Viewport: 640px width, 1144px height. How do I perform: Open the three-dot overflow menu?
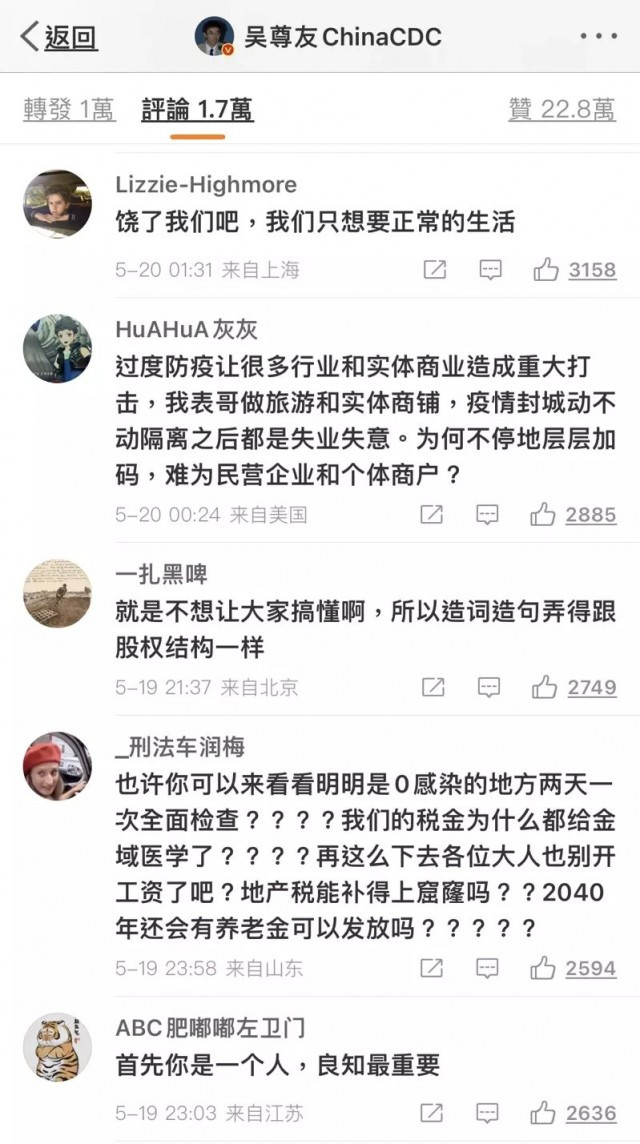tap(598, 37)
